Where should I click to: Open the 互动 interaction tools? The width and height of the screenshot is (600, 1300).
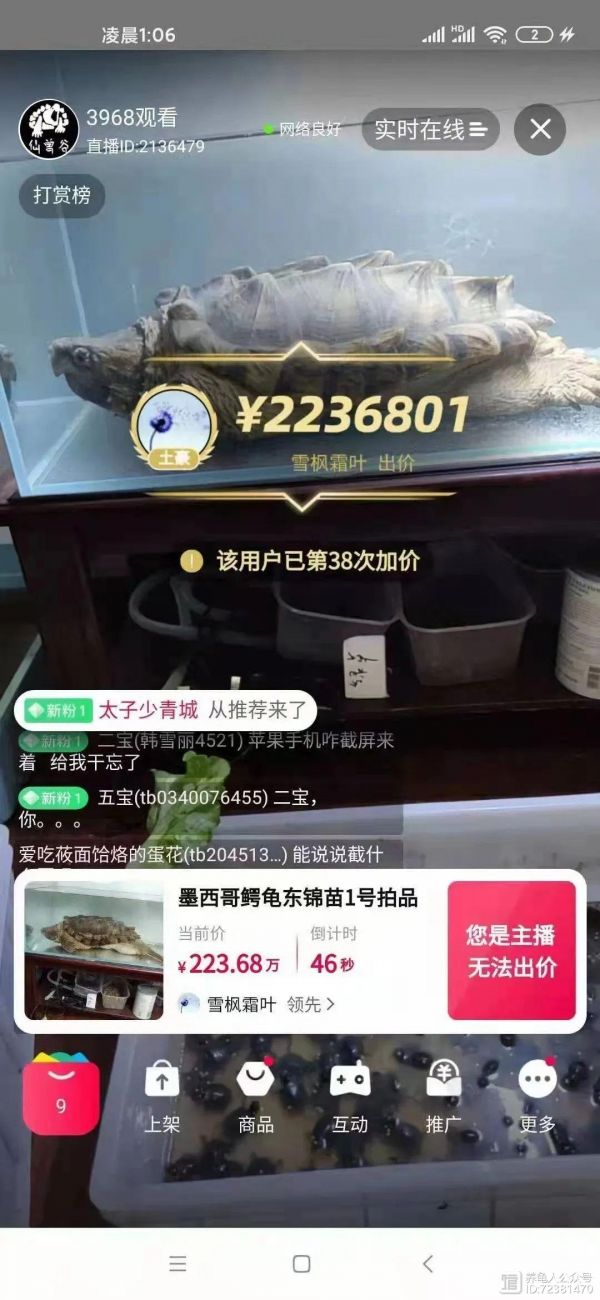click(350, 1096)
